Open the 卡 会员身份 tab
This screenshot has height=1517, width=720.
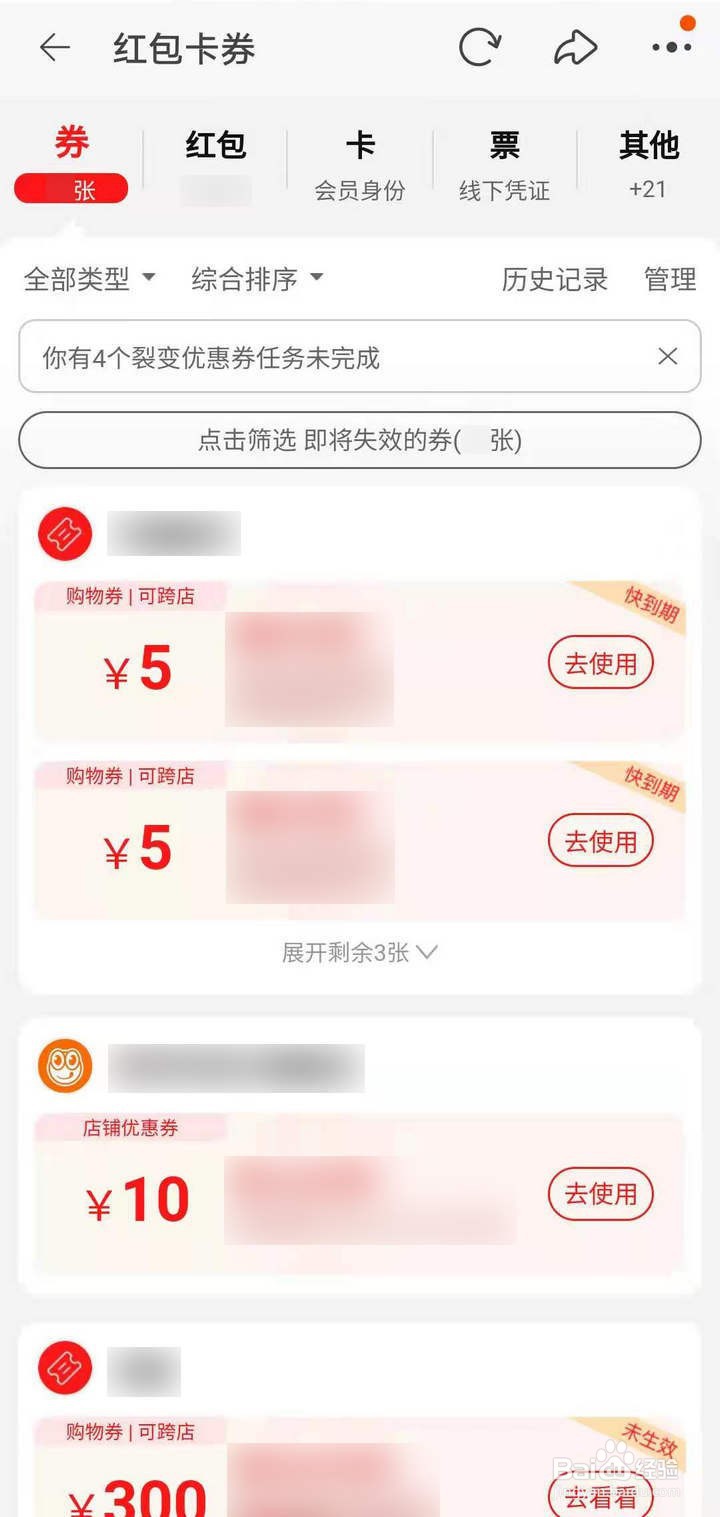[360, 163]
